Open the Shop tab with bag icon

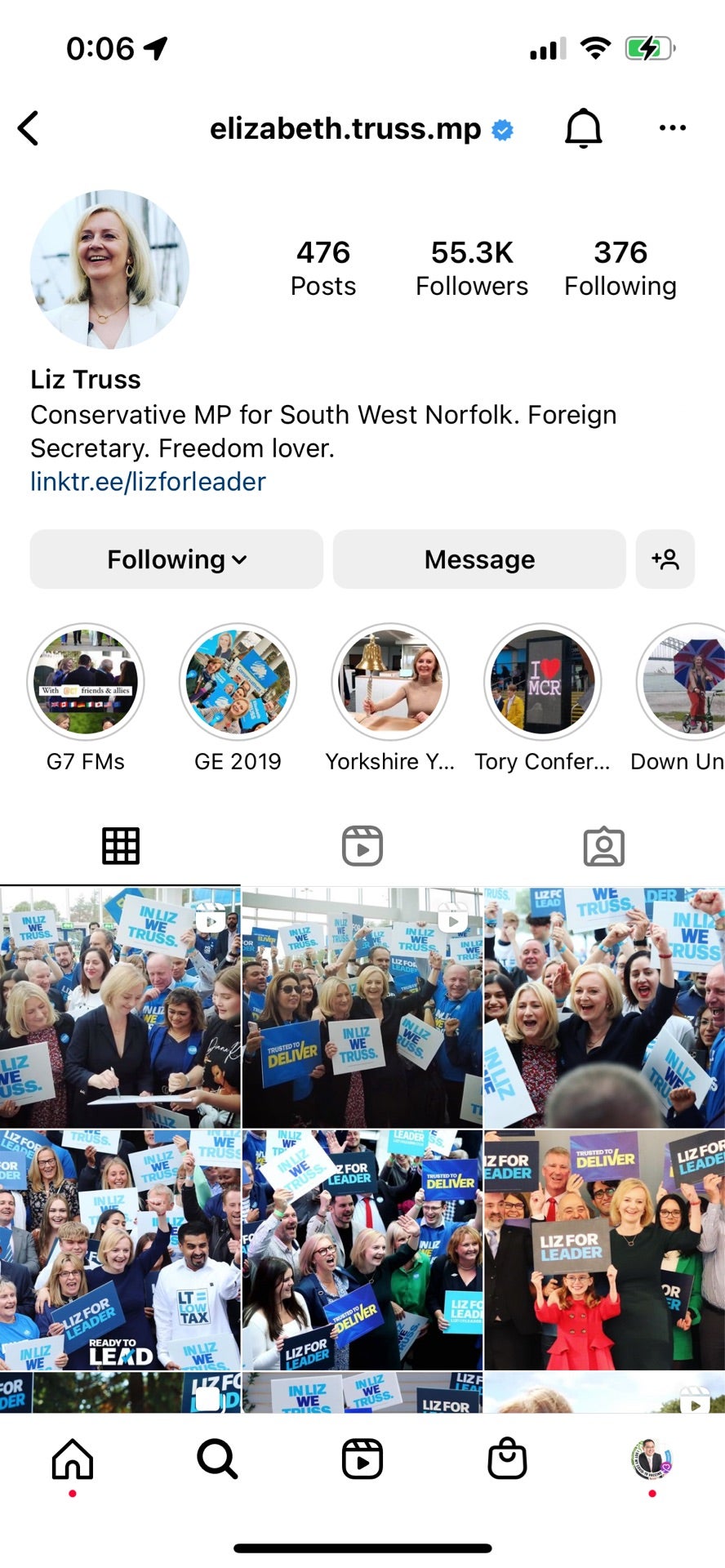[507, 1459]
